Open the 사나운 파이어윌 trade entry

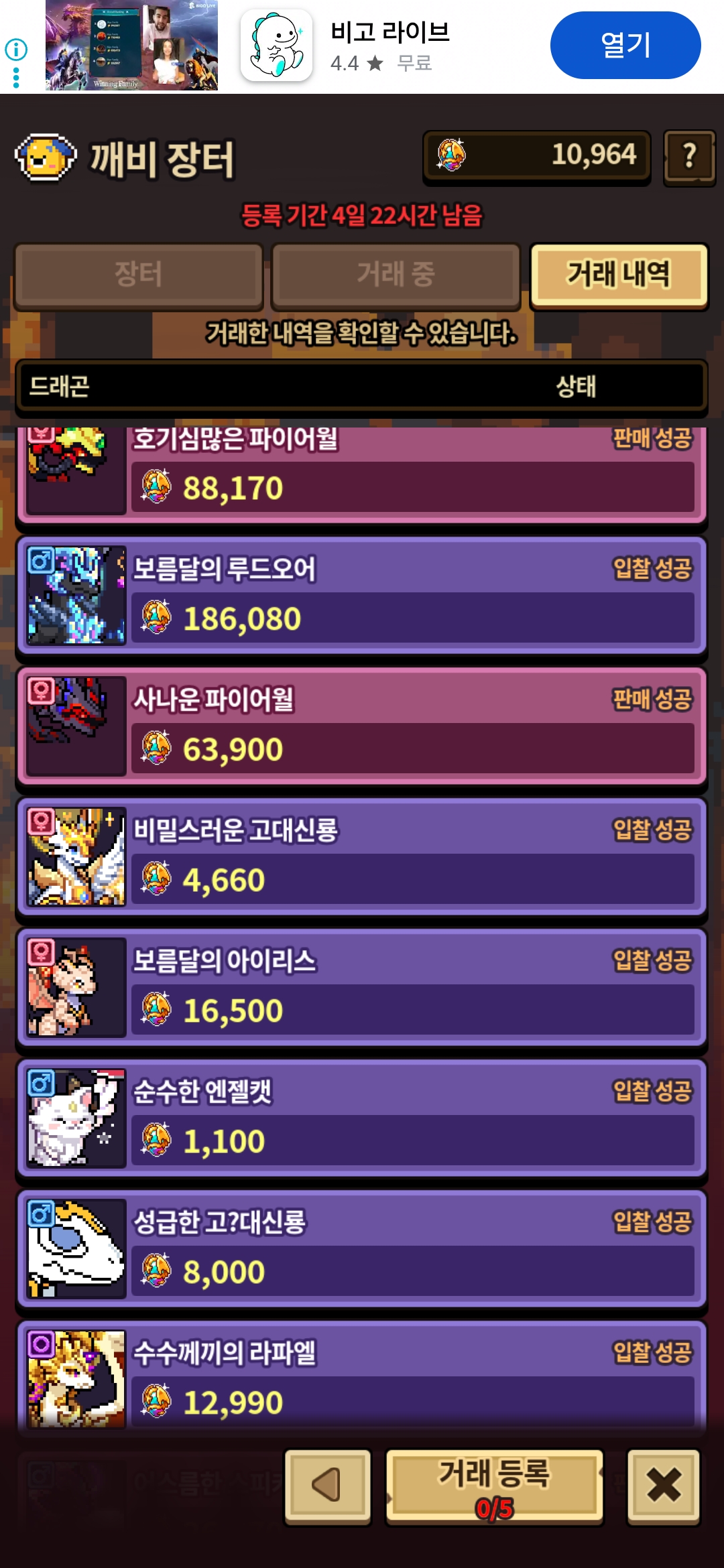[x=361, y=726]
